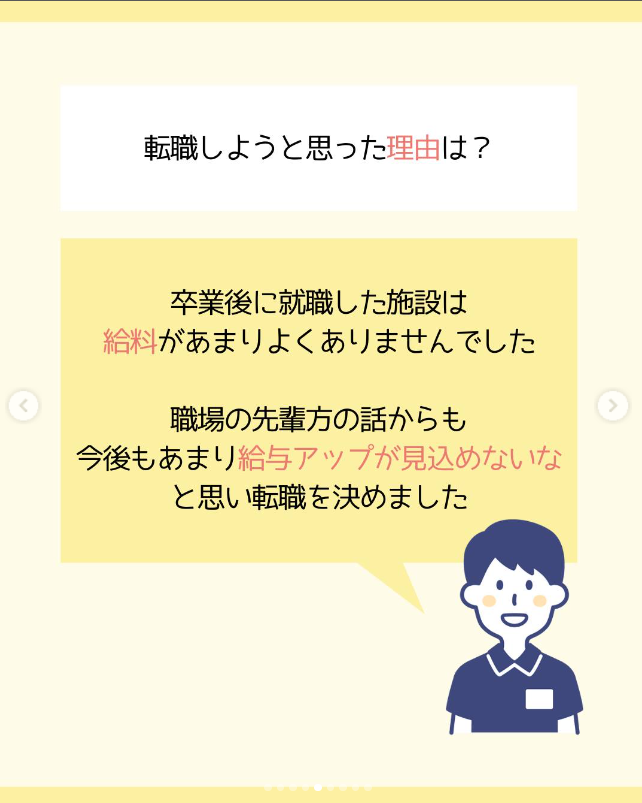Go to the next carousel slide
Image resolution: width=642 pixels, height=803 pixels.
point(612,405)
